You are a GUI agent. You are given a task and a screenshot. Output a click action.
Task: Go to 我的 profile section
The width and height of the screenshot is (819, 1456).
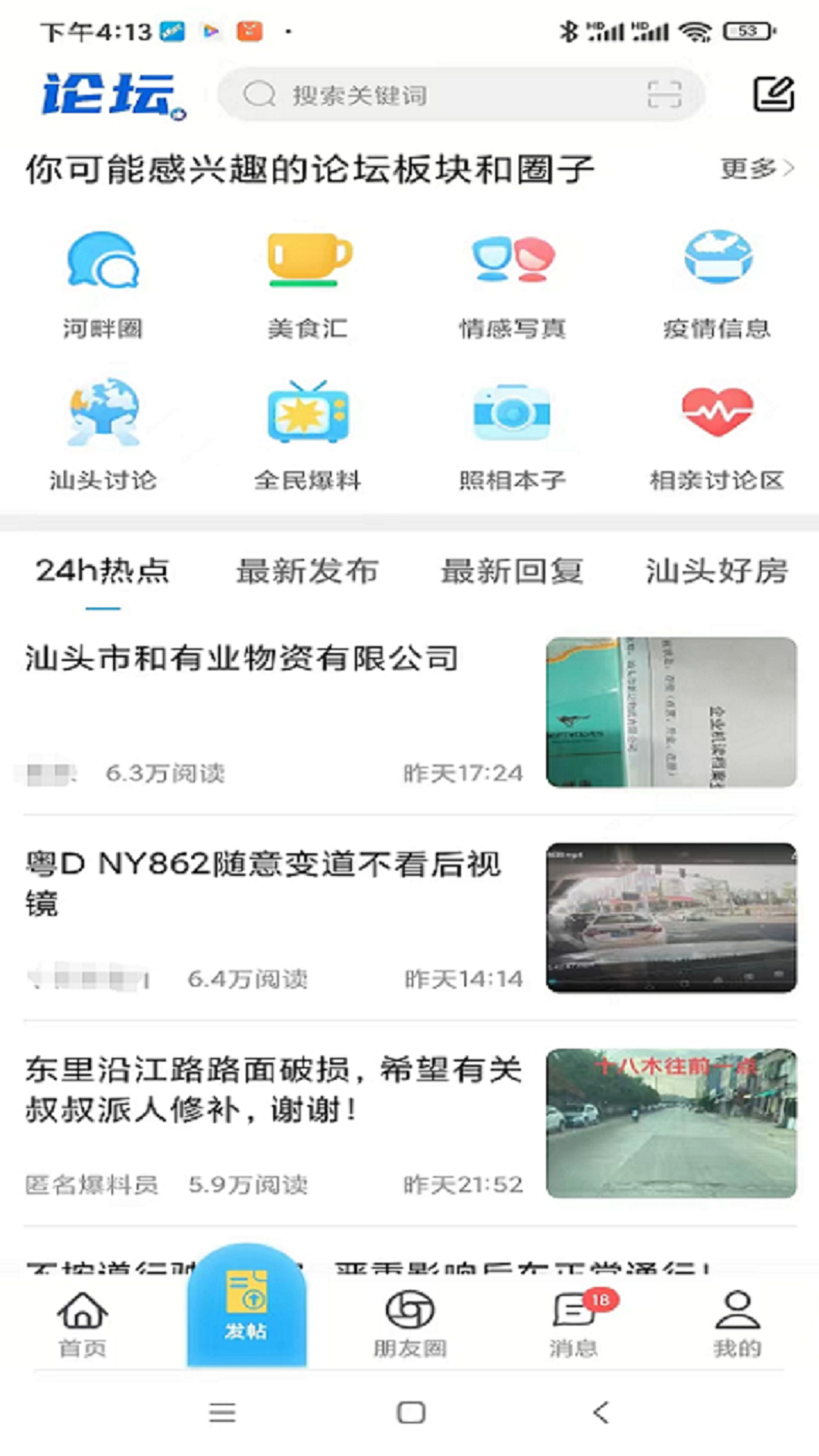point(736,1323)
